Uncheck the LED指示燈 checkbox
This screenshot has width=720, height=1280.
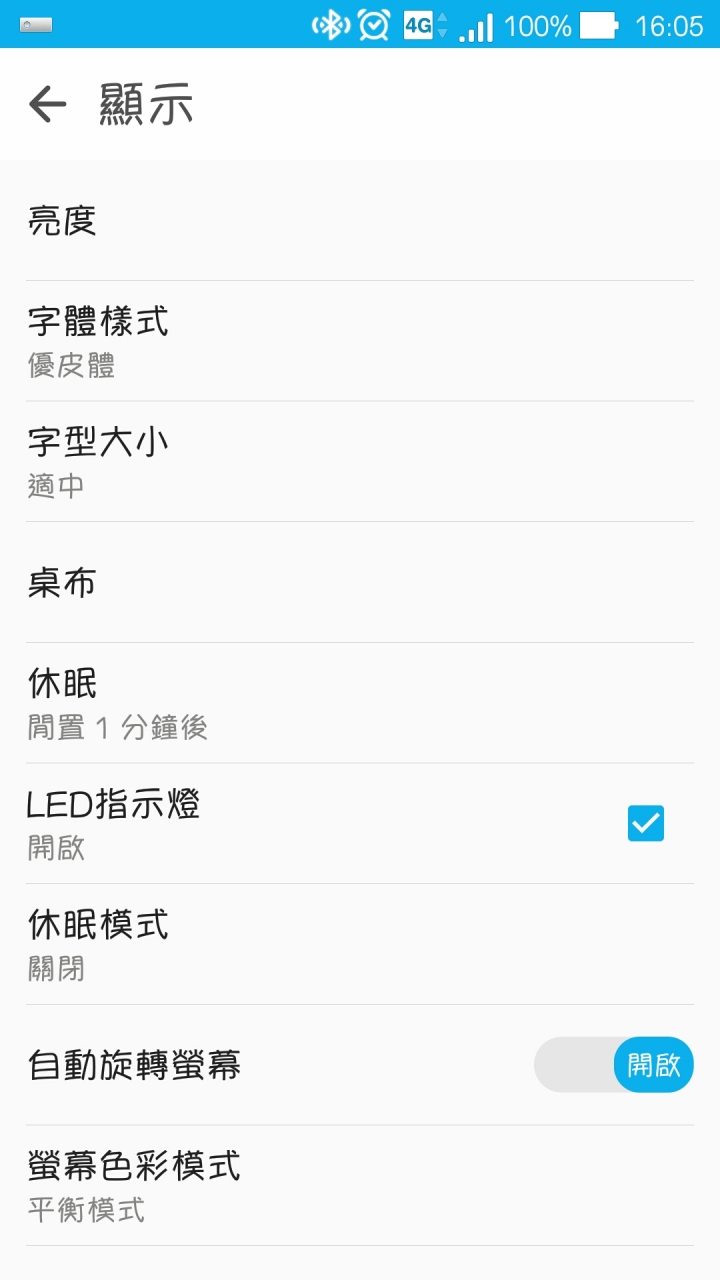[x=645, y=823]
